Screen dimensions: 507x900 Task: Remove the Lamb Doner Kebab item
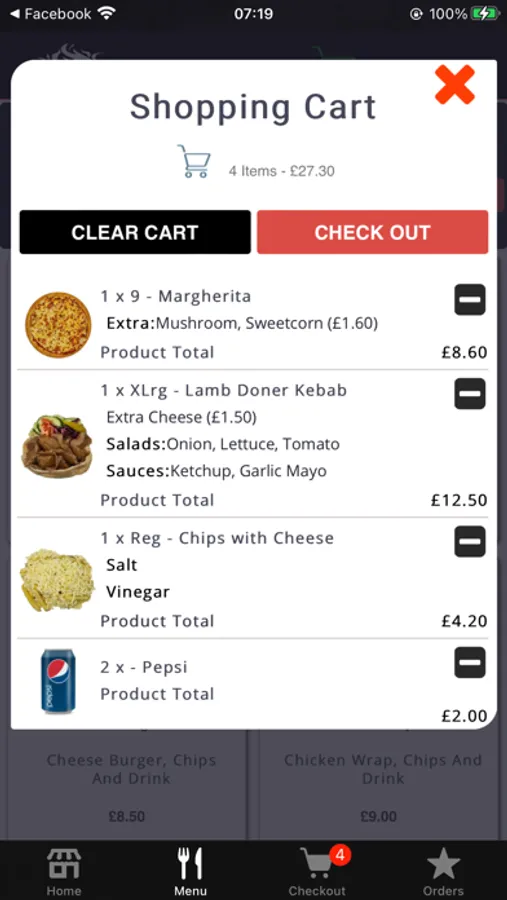(470, 394)
